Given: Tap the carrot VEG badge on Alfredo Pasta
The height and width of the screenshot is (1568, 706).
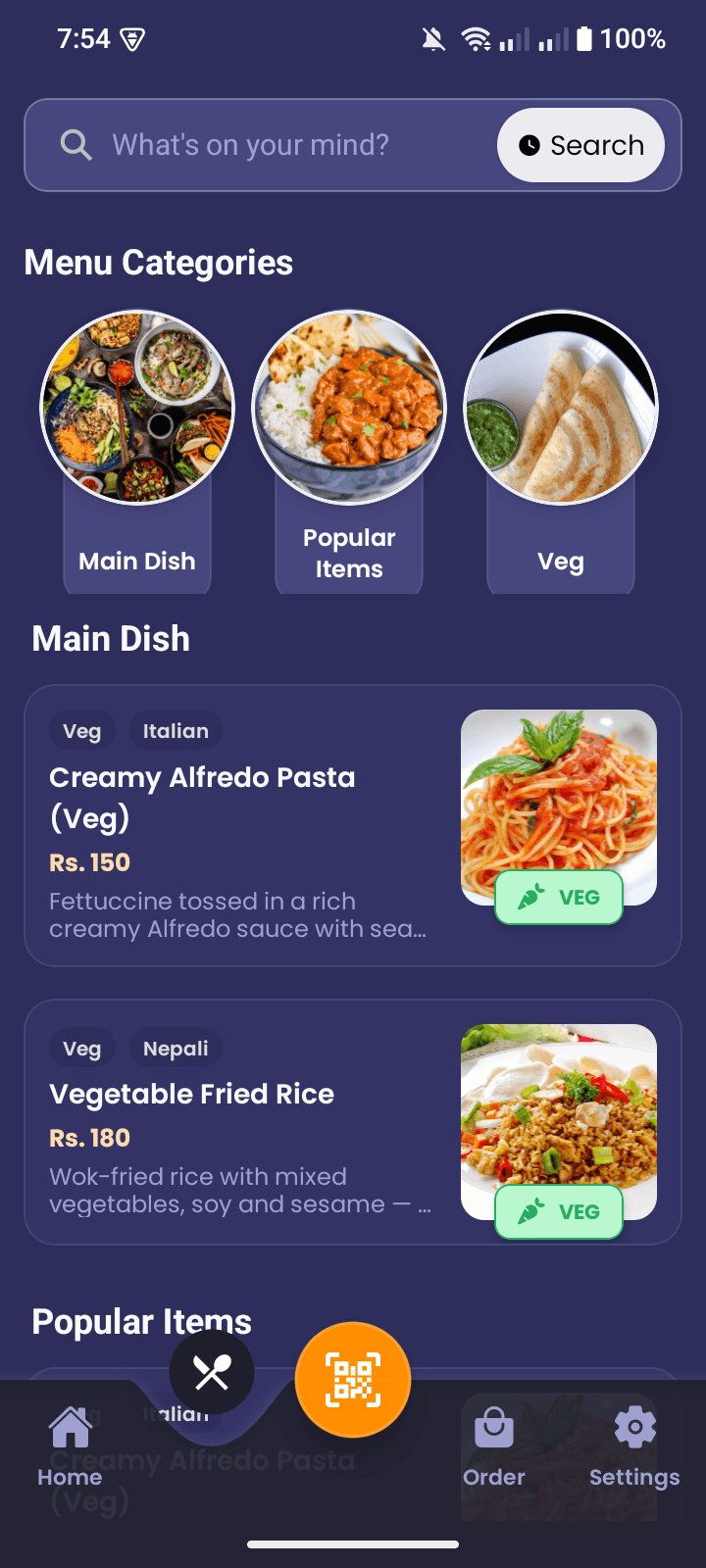Looking at the screenshot, I should (558, 897).
